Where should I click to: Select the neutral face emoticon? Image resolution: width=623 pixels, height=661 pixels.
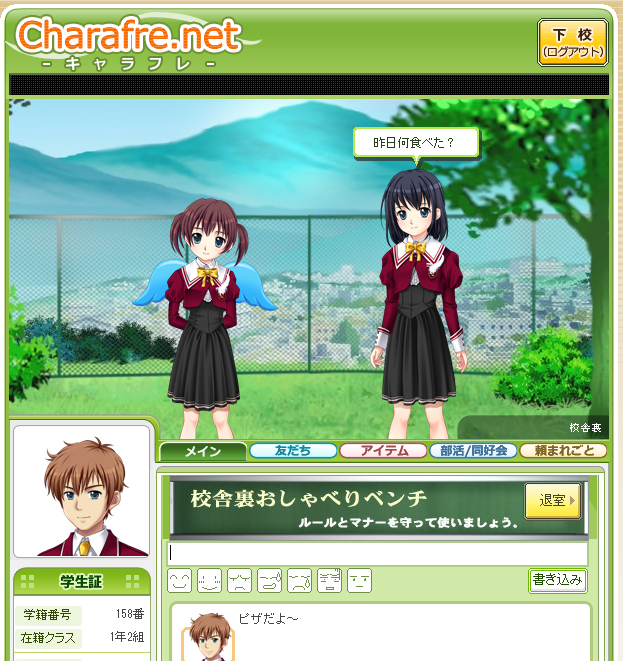click(359, 579)
